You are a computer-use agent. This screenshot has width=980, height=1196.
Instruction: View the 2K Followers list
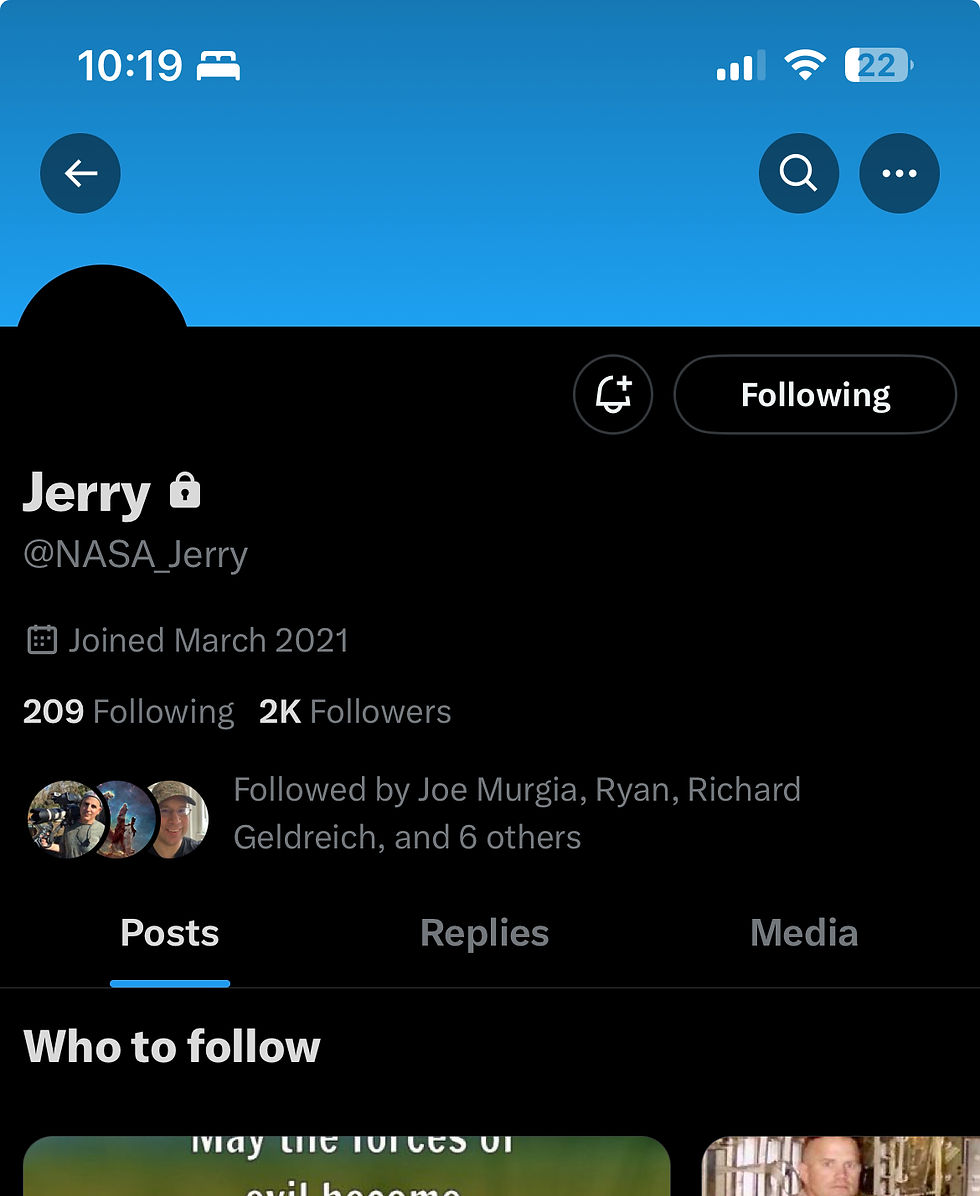(355, 712)
